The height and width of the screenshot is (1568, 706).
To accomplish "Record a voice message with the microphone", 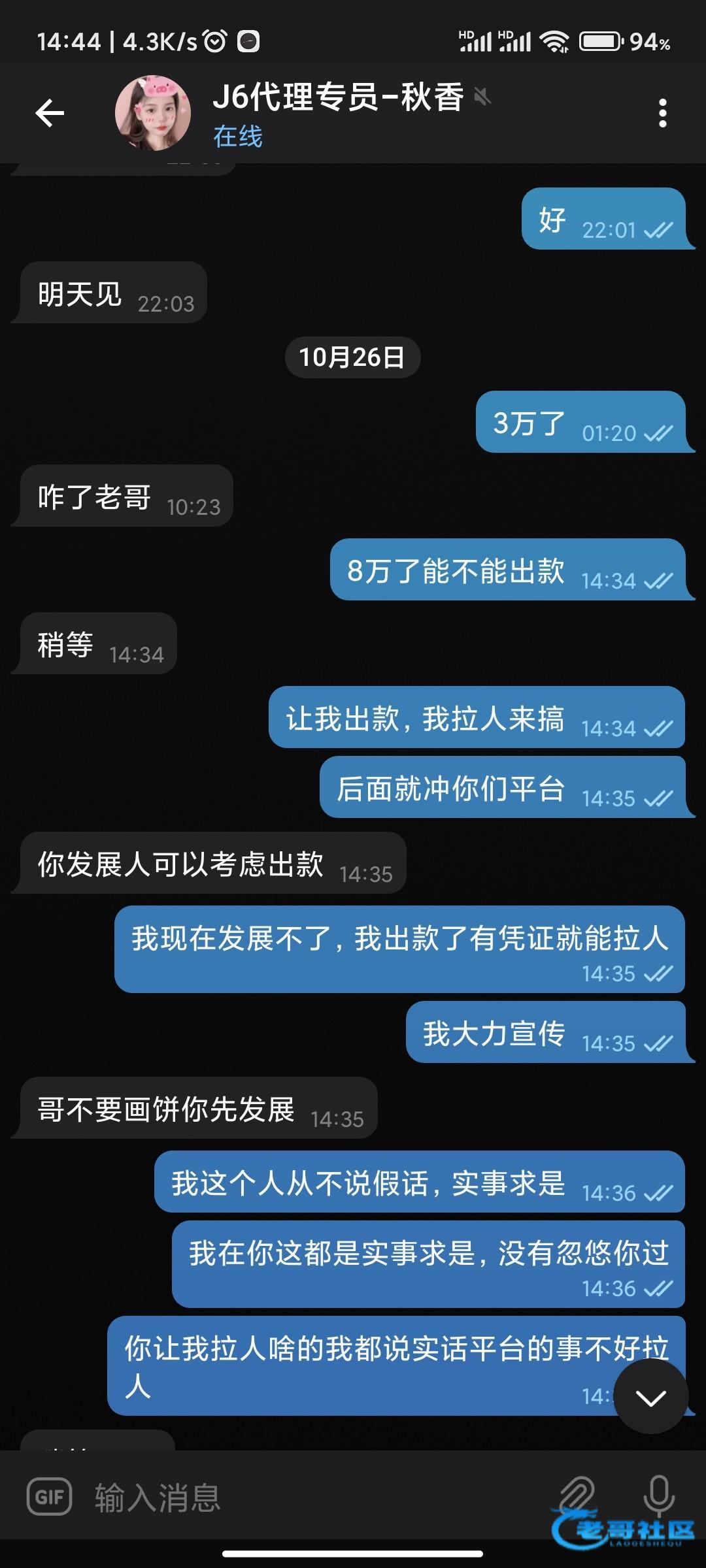I will click(658, 1495).
